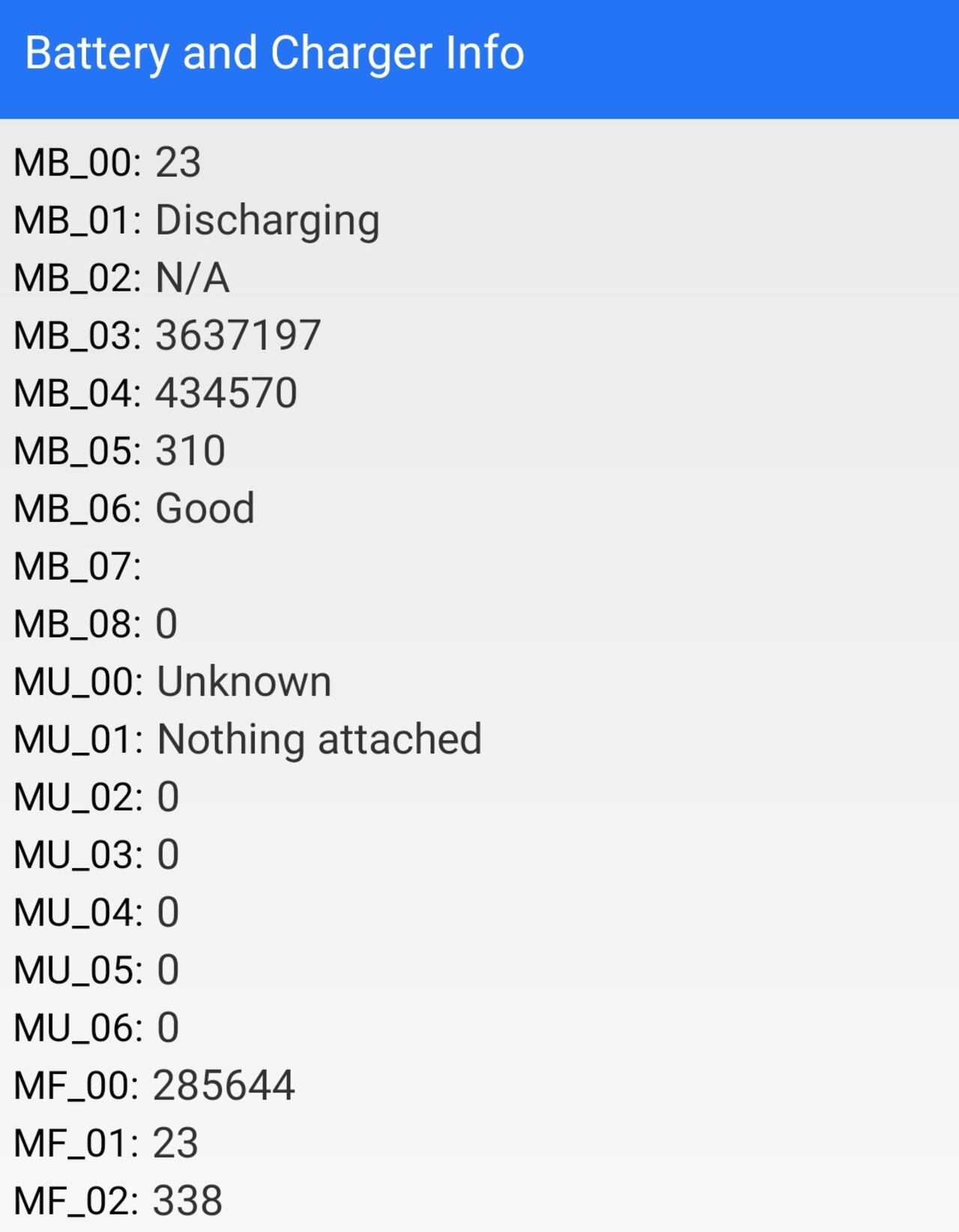
Task: Click the Battery and Charger Info title
Action: (275, 52)
